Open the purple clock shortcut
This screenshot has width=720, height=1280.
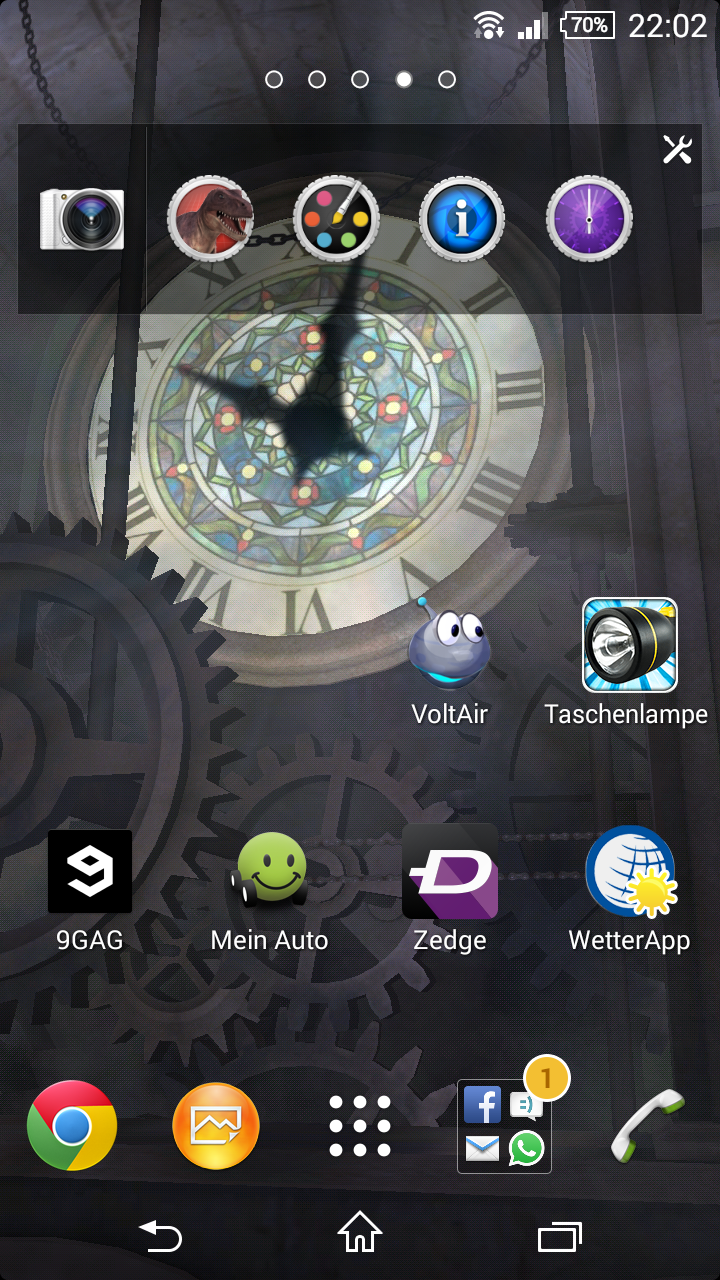(x=589, y=219)
